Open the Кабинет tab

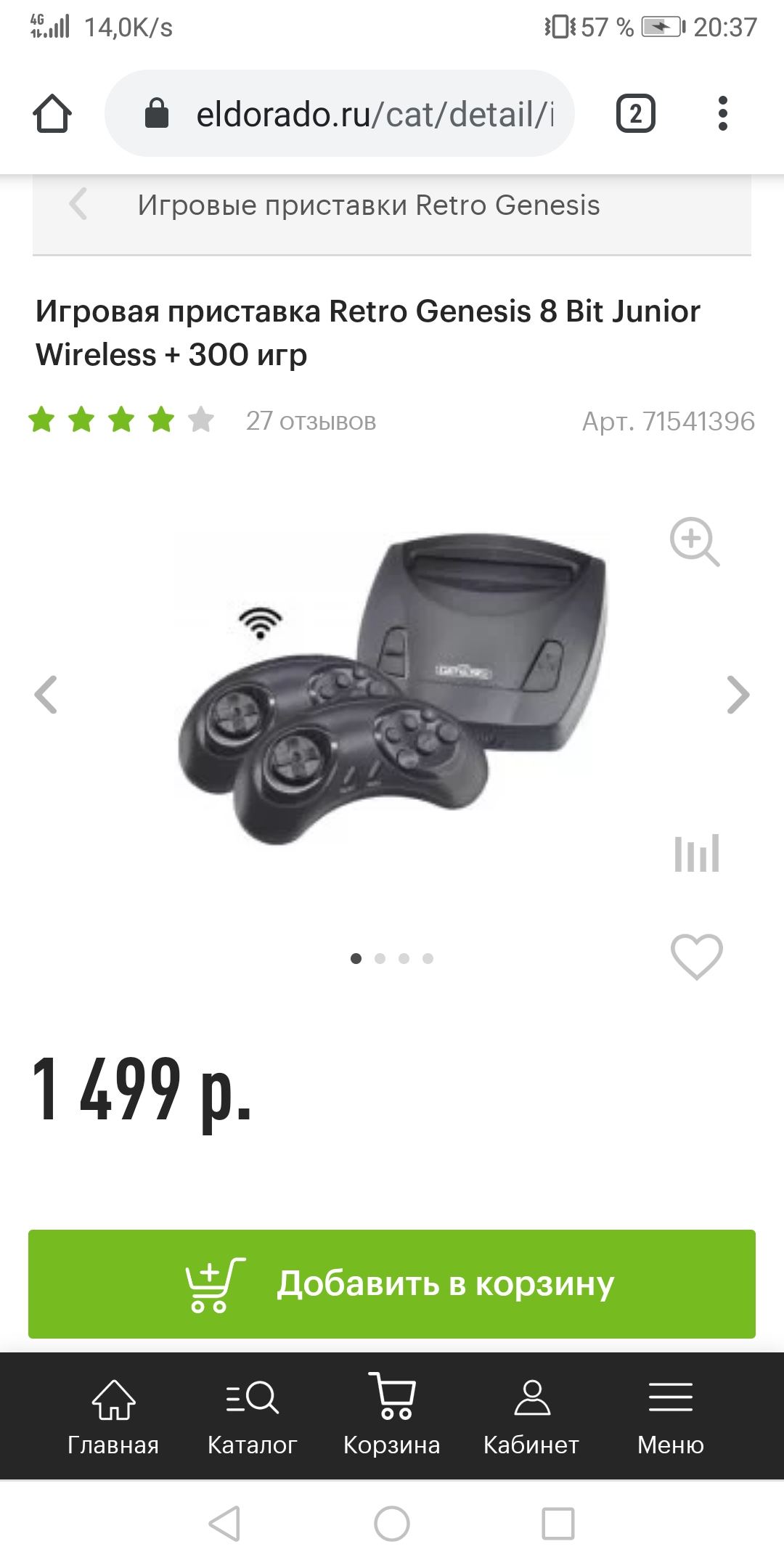click(531, 1416)
